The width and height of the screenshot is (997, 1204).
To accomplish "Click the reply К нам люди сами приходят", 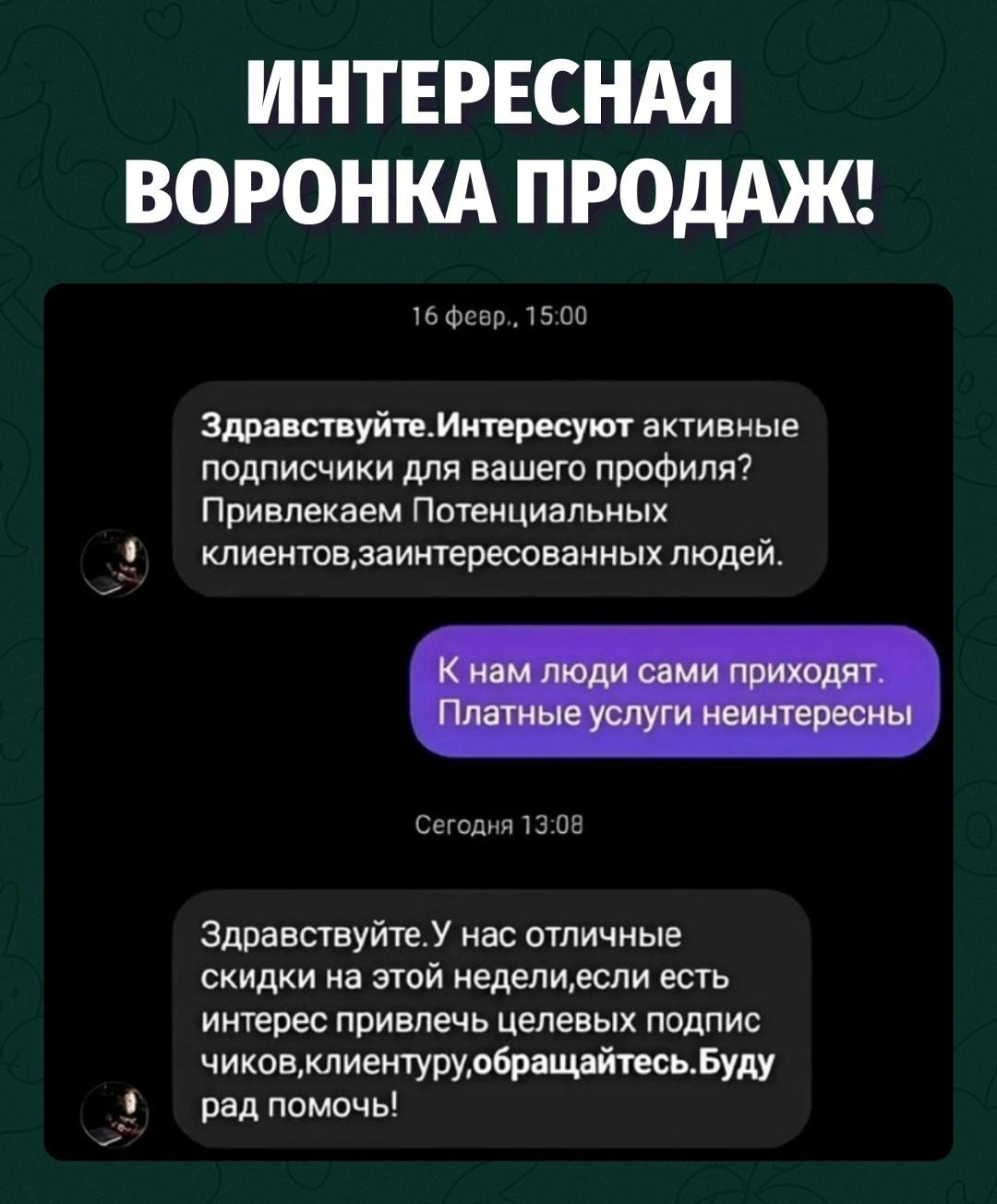I will pos(663,675).
